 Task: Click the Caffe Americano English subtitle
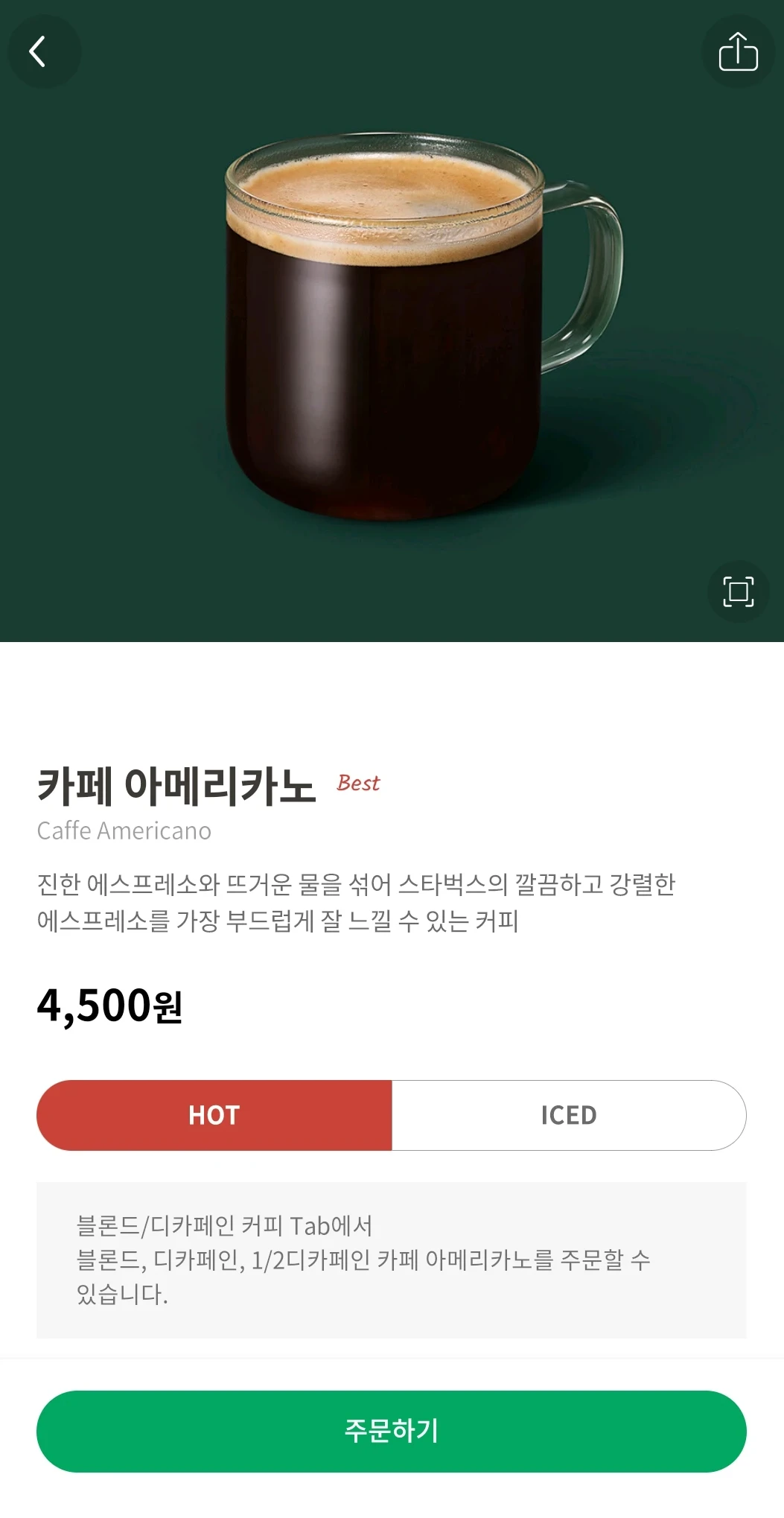[124, 831]
